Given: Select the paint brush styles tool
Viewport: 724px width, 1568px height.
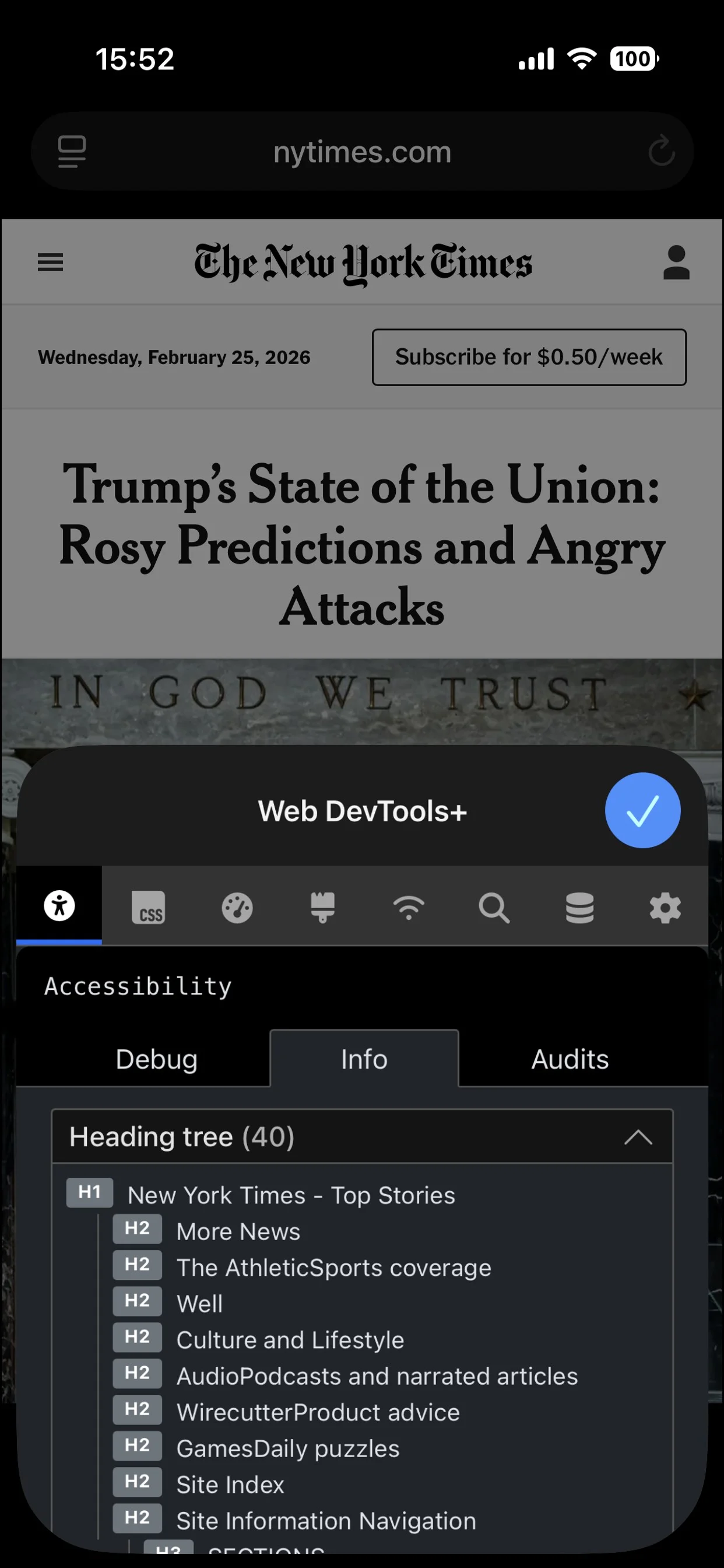Looking at the screenshot, I should point(322,907).
